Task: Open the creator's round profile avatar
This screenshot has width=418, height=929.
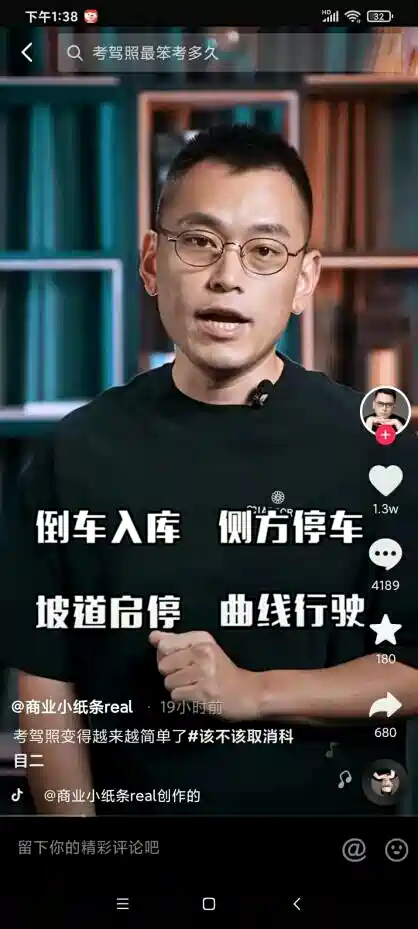Action: click(x=385, y=411)
